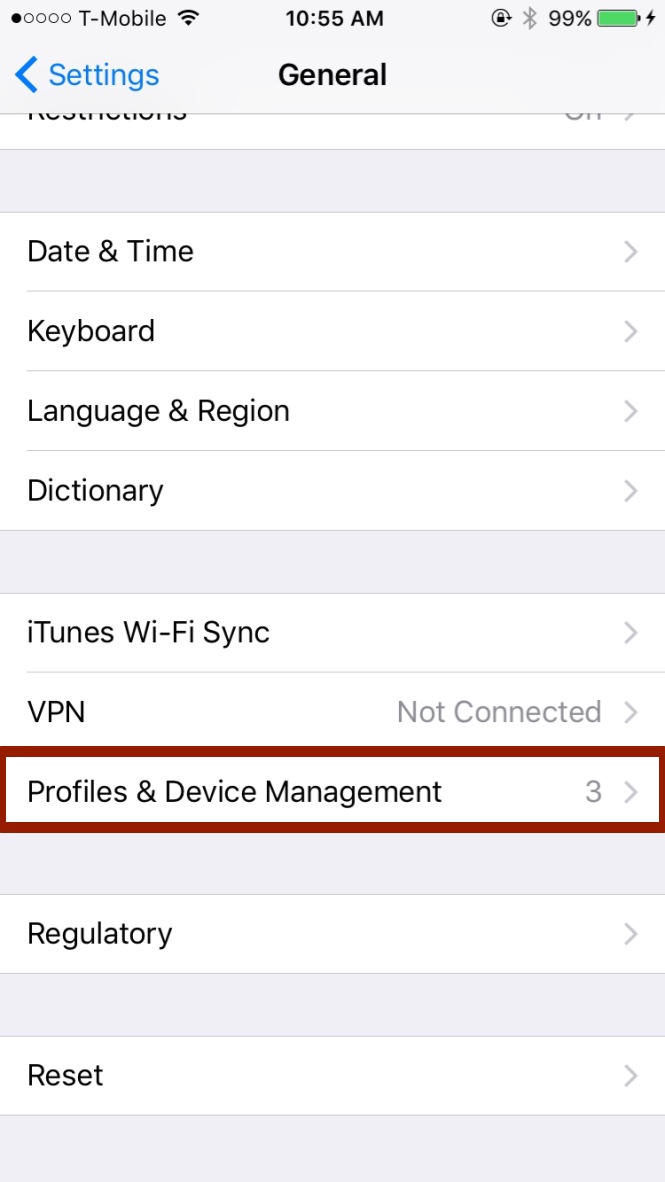Screen dimensions: 665x1182
Task: Open iTunes Wi-Fi Sync
Action: click(x=332, y=632)
